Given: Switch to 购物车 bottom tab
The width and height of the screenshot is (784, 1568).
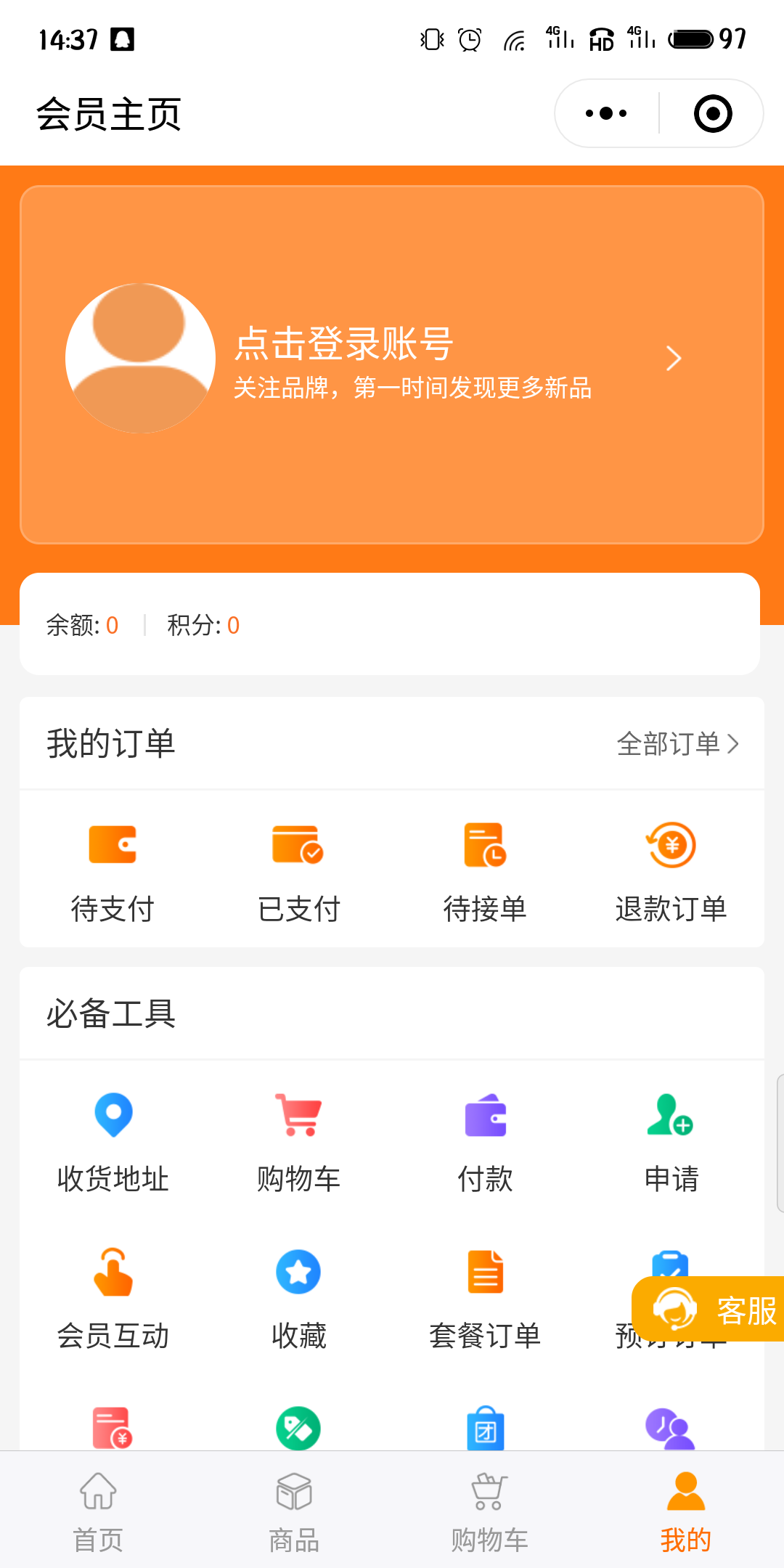Looking at the screenshot, I should [x=490, y=1511].
